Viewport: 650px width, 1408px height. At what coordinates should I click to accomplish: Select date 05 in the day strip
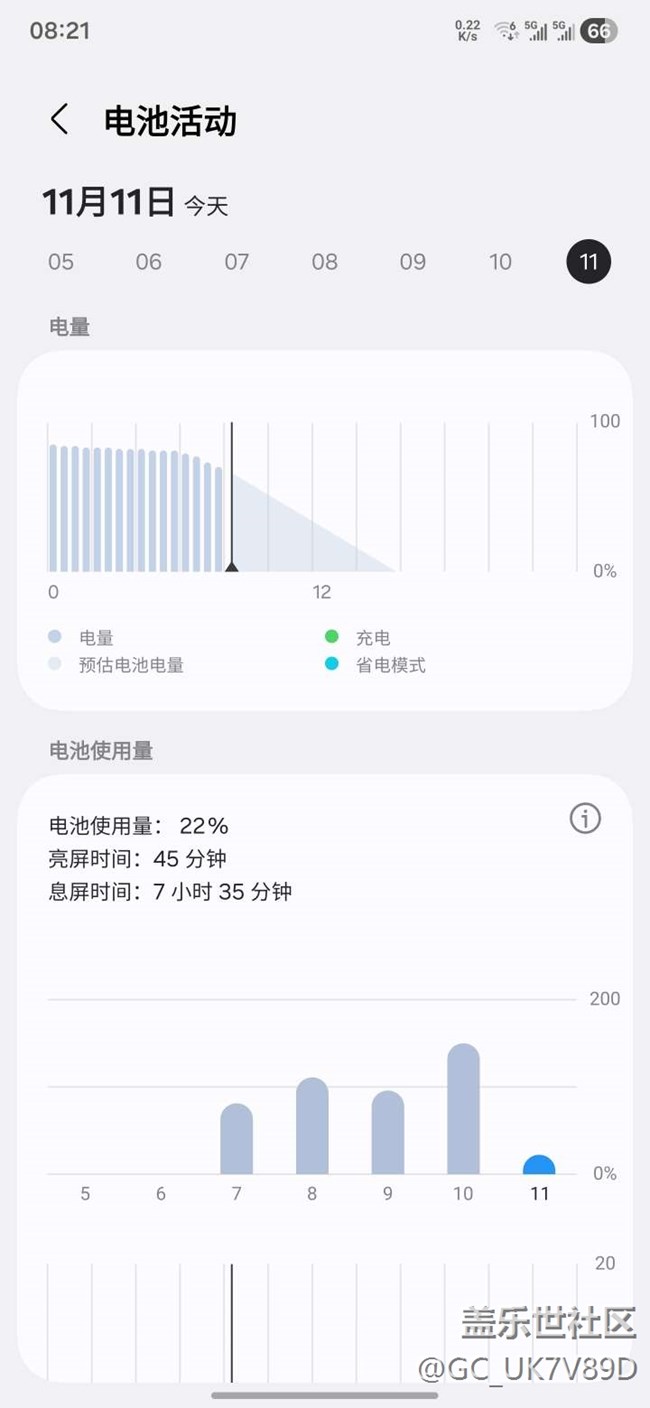[x=61, y=262]
